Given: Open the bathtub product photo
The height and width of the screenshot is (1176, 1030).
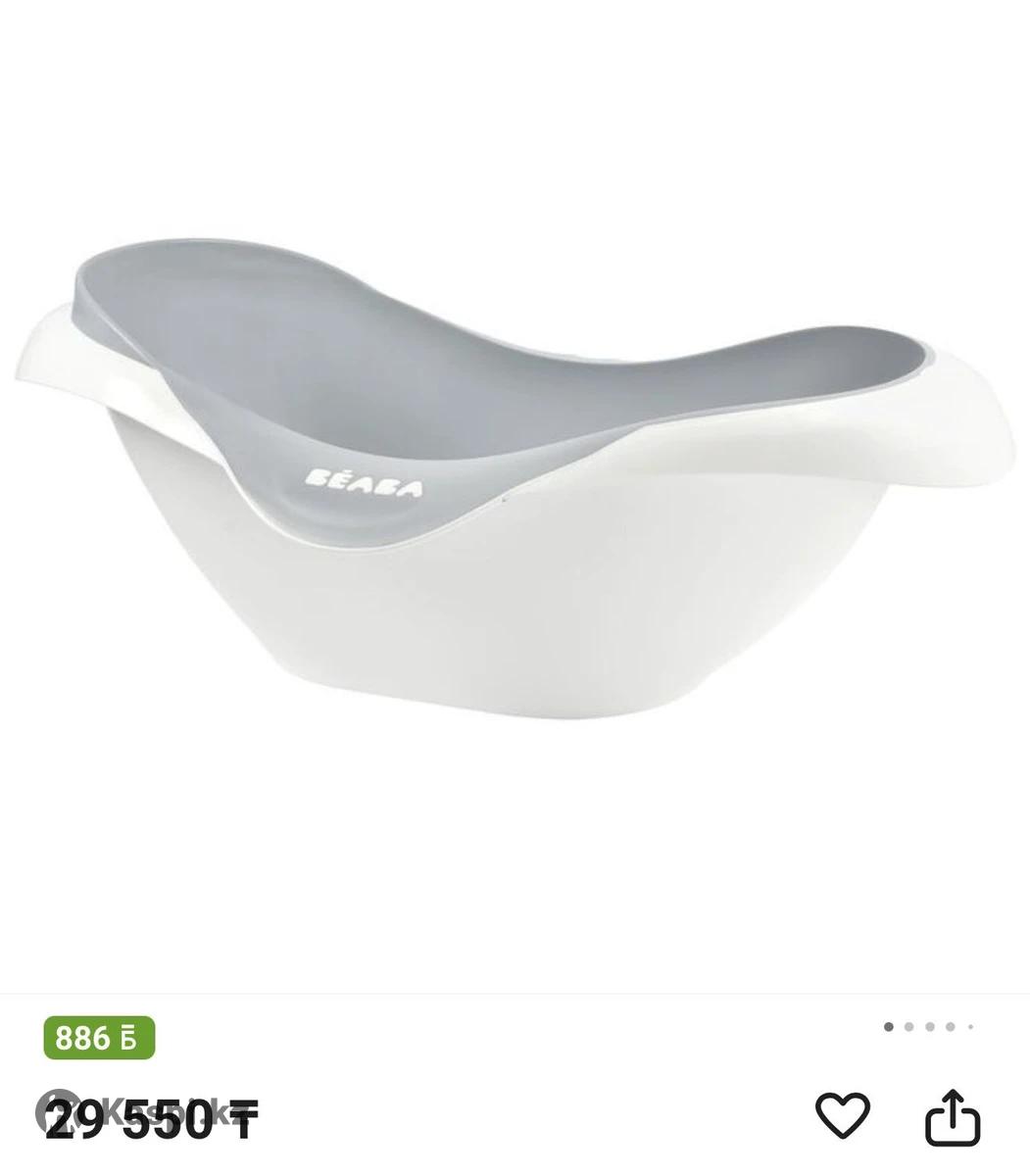Looking at the screenshot, I should click(515, 490).
